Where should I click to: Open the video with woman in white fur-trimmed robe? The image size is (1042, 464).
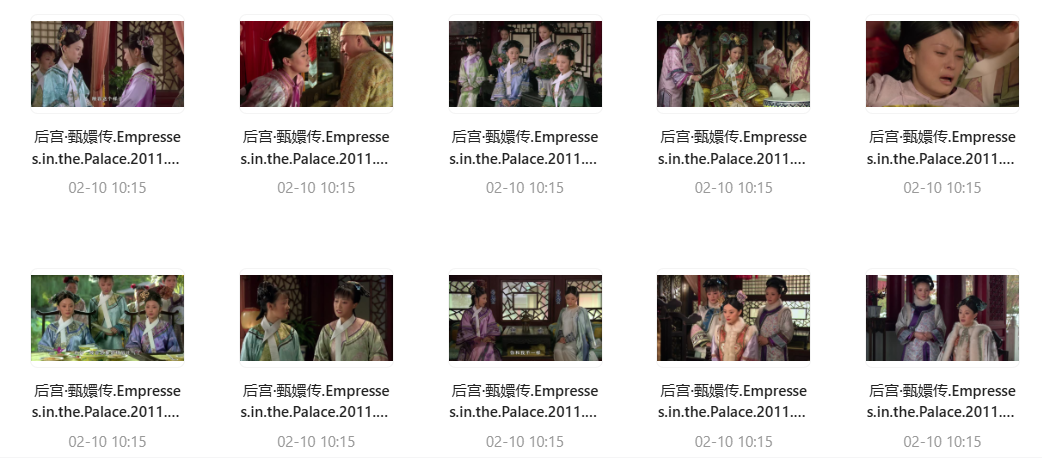(x=942, y=318)
